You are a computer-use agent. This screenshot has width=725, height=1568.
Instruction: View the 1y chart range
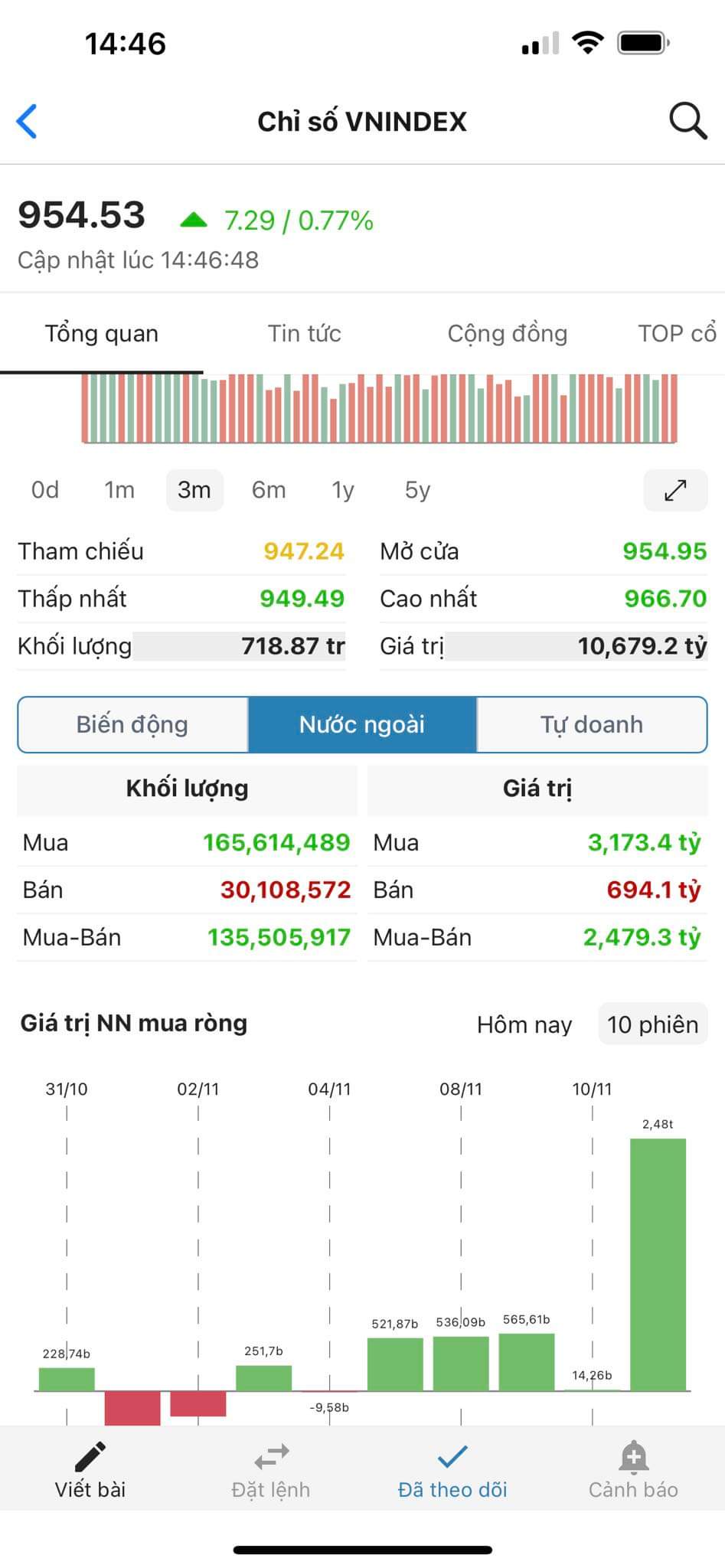click(x=343, y=490)
